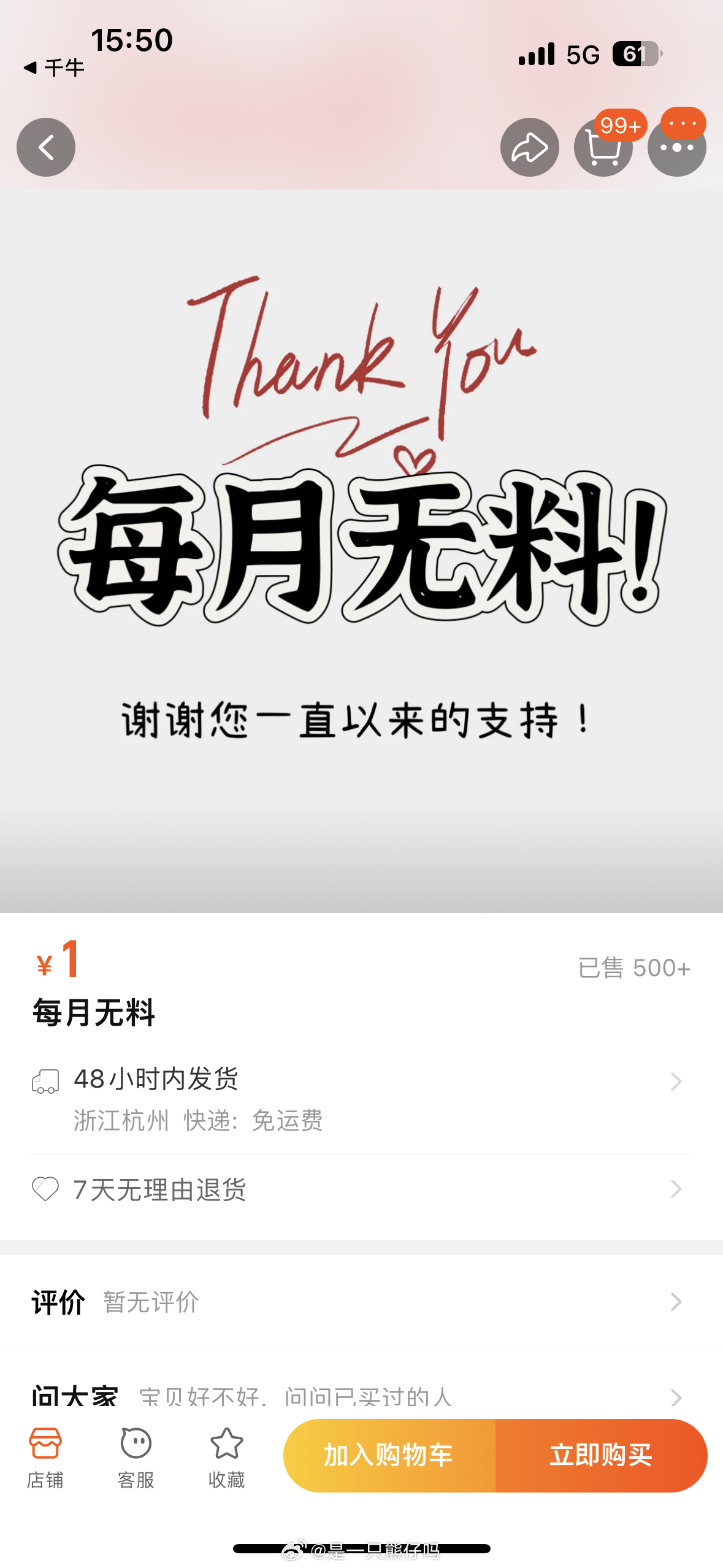Visit the 店铺 store page

[45, 1457]
